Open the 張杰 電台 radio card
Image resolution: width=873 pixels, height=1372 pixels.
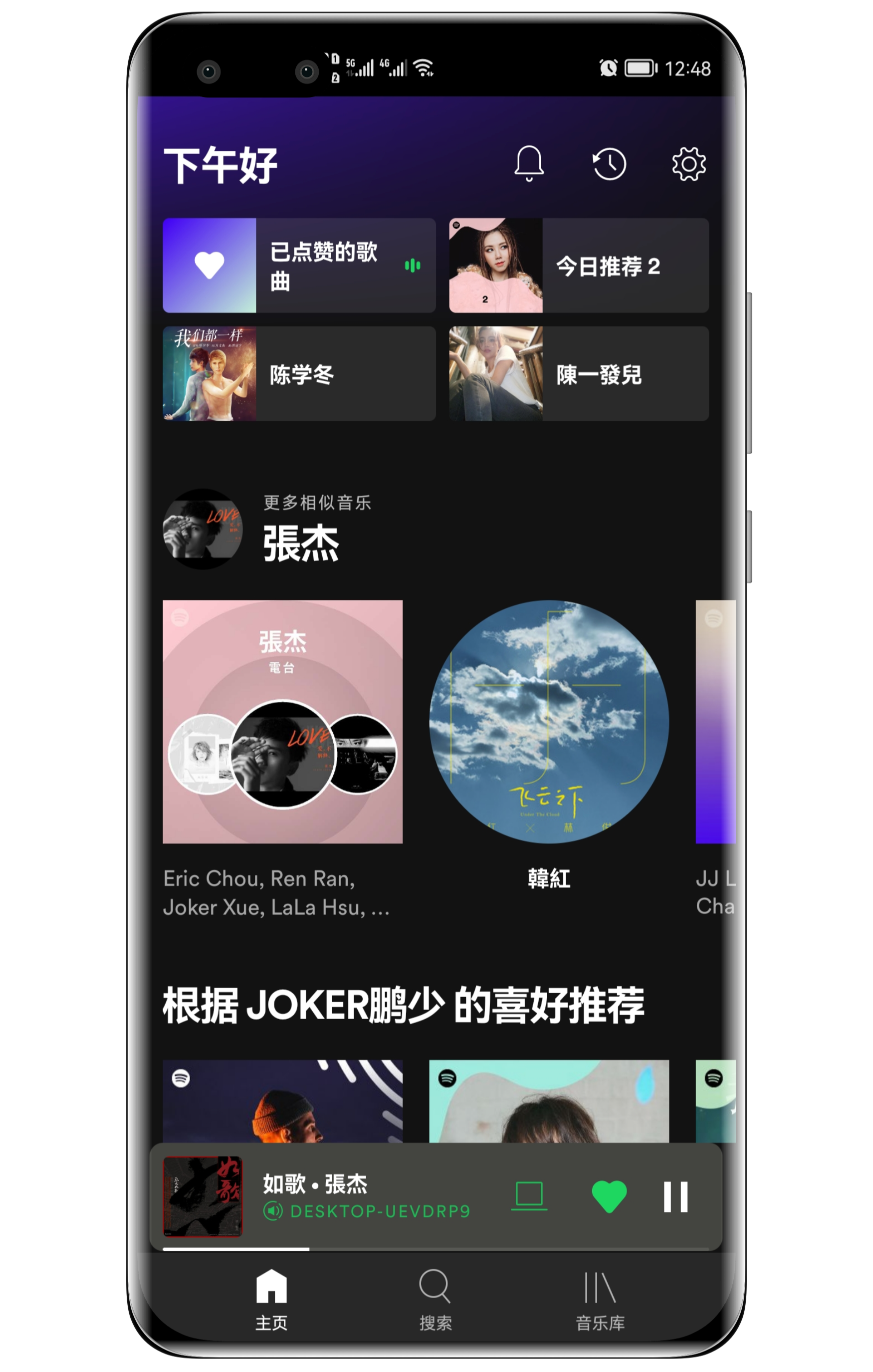click(282, 721)
